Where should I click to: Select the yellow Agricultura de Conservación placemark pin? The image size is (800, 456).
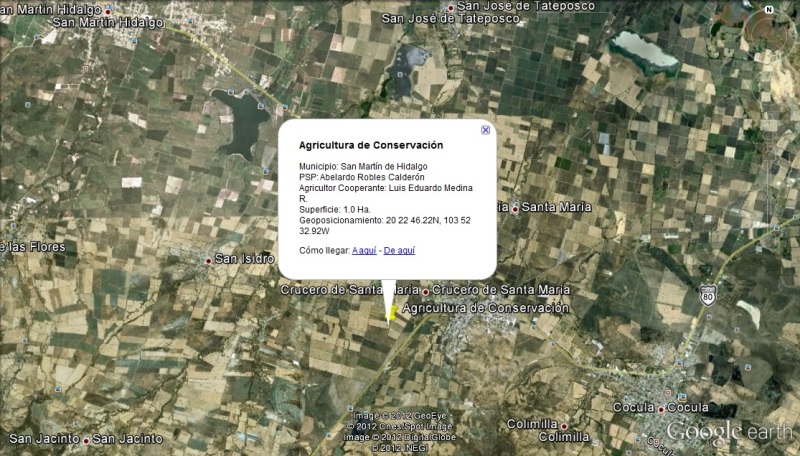pos(393,313)
